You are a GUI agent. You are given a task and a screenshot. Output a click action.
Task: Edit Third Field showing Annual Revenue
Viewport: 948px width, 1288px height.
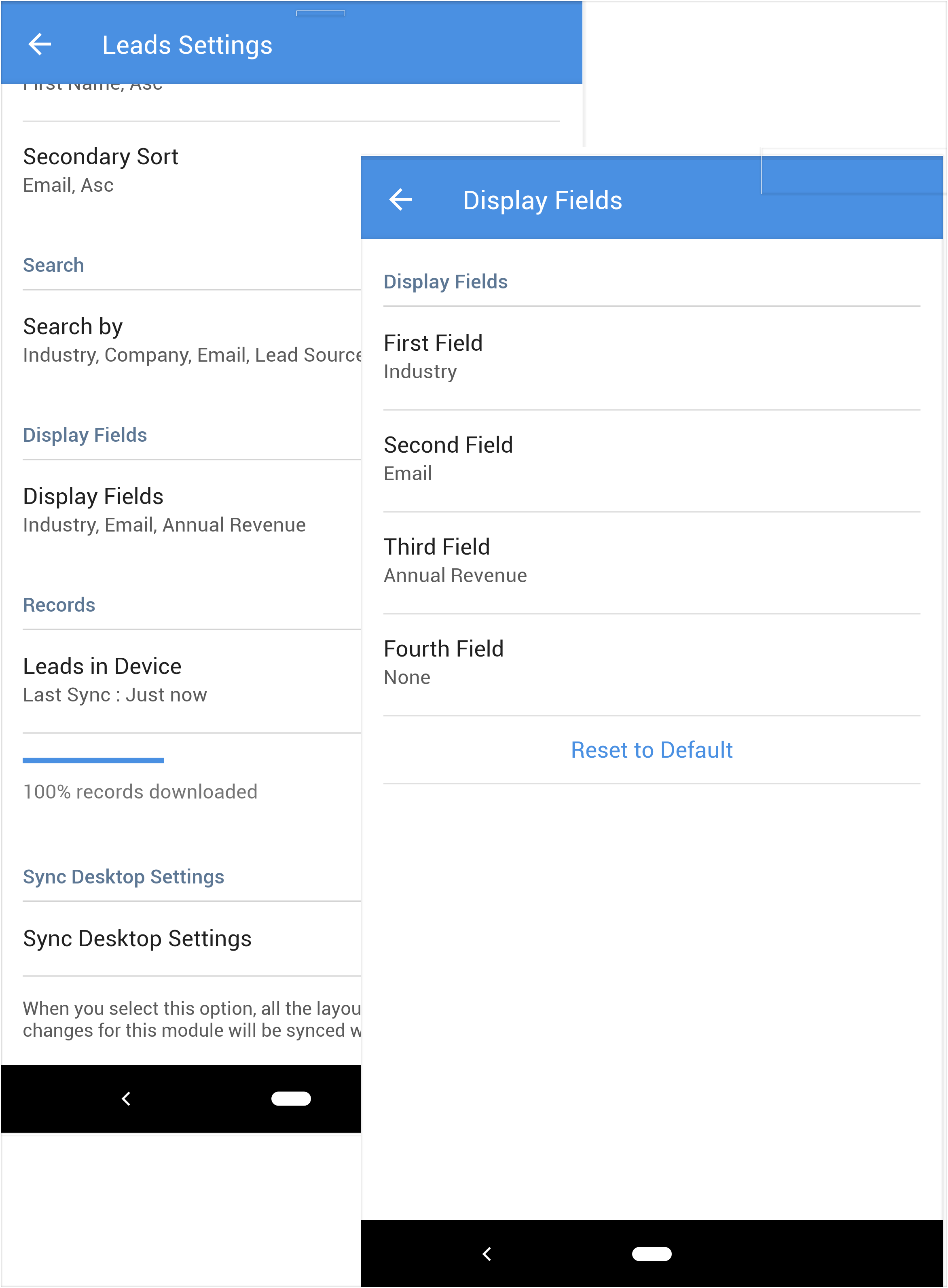pos(651,560)
